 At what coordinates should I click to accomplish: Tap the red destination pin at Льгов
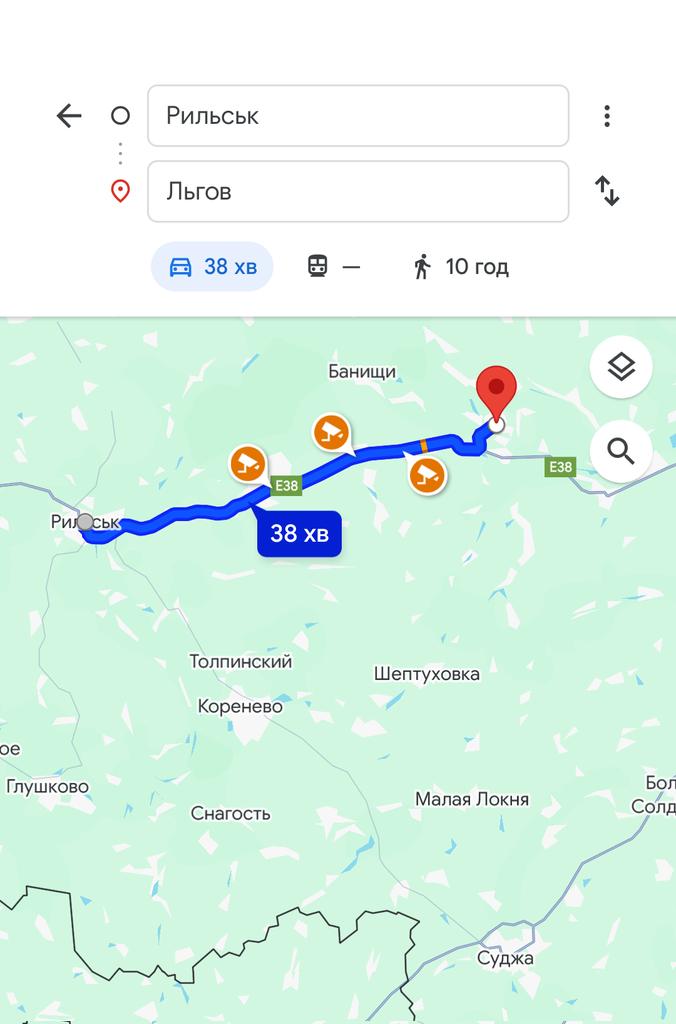(495, 393)
